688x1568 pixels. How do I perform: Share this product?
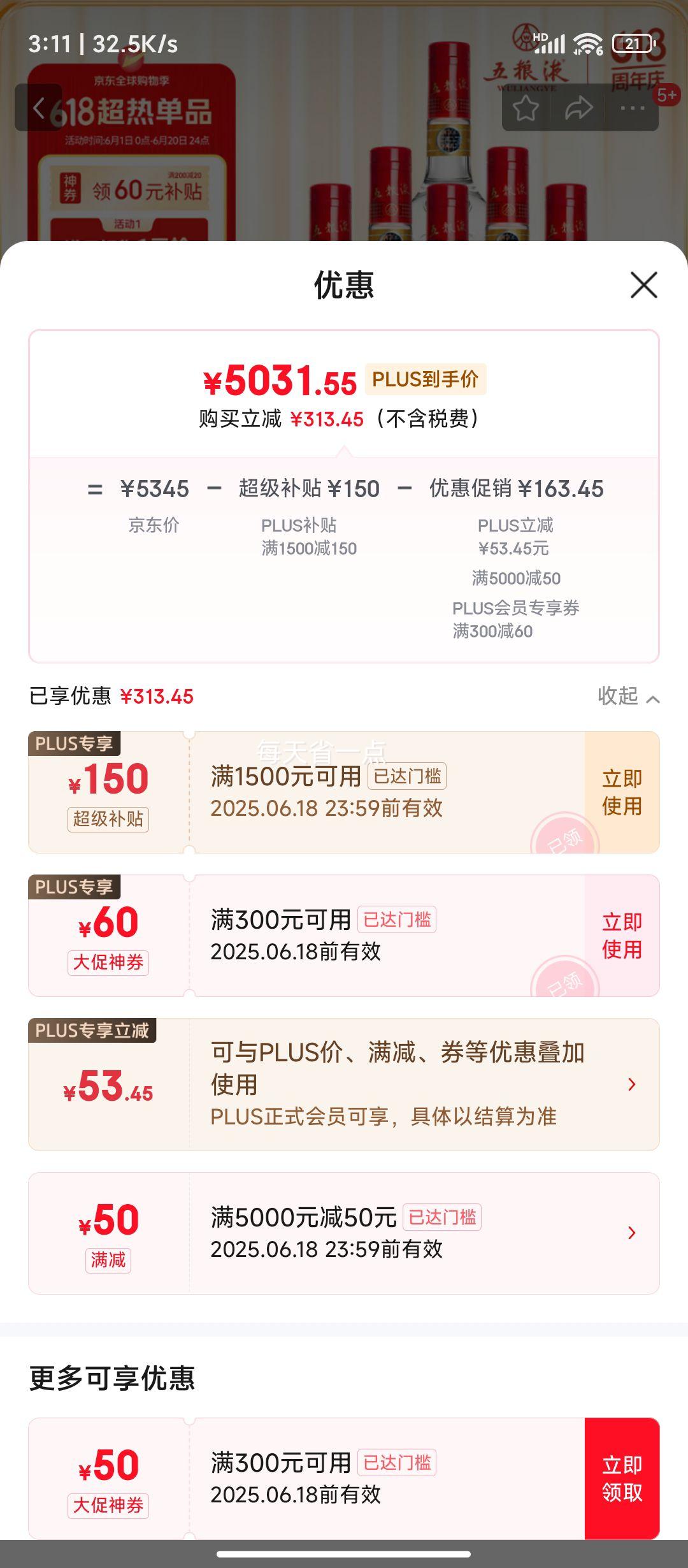[x=578, y=108]
